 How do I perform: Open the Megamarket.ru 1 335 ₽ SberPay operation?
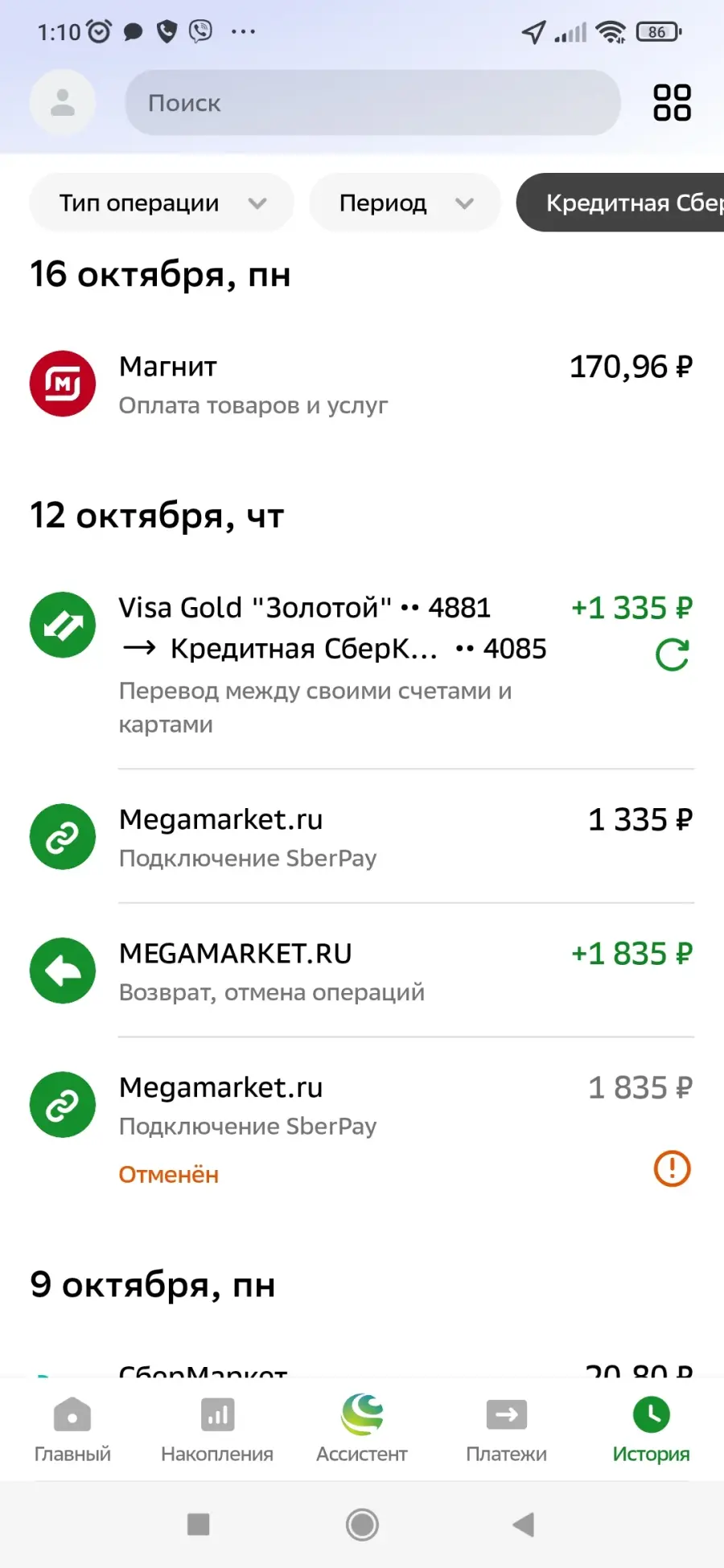pos(362,837)
